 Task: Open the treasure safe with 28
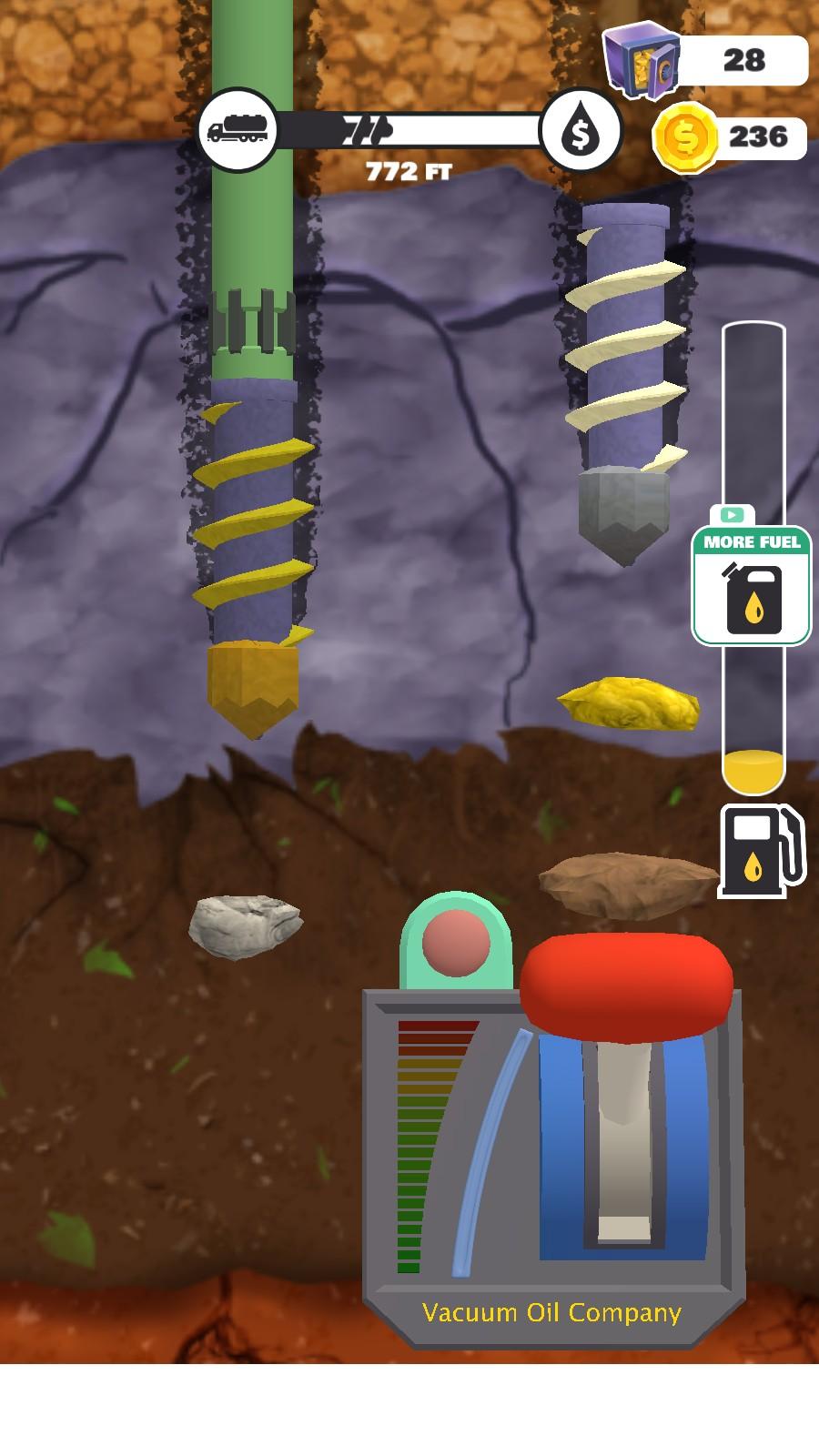point(642,59)
